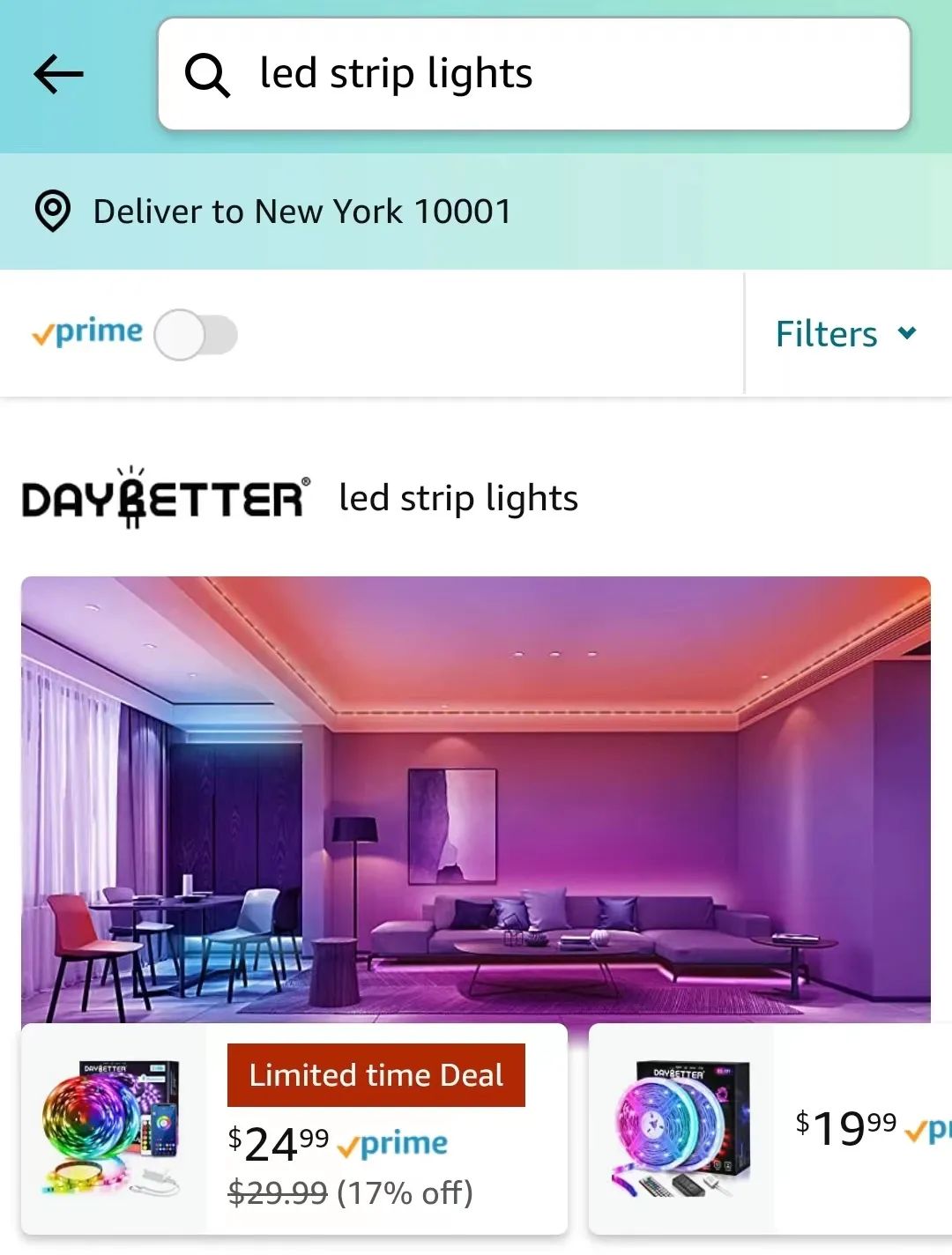Go back using the arrow icon

pos(58,74)
